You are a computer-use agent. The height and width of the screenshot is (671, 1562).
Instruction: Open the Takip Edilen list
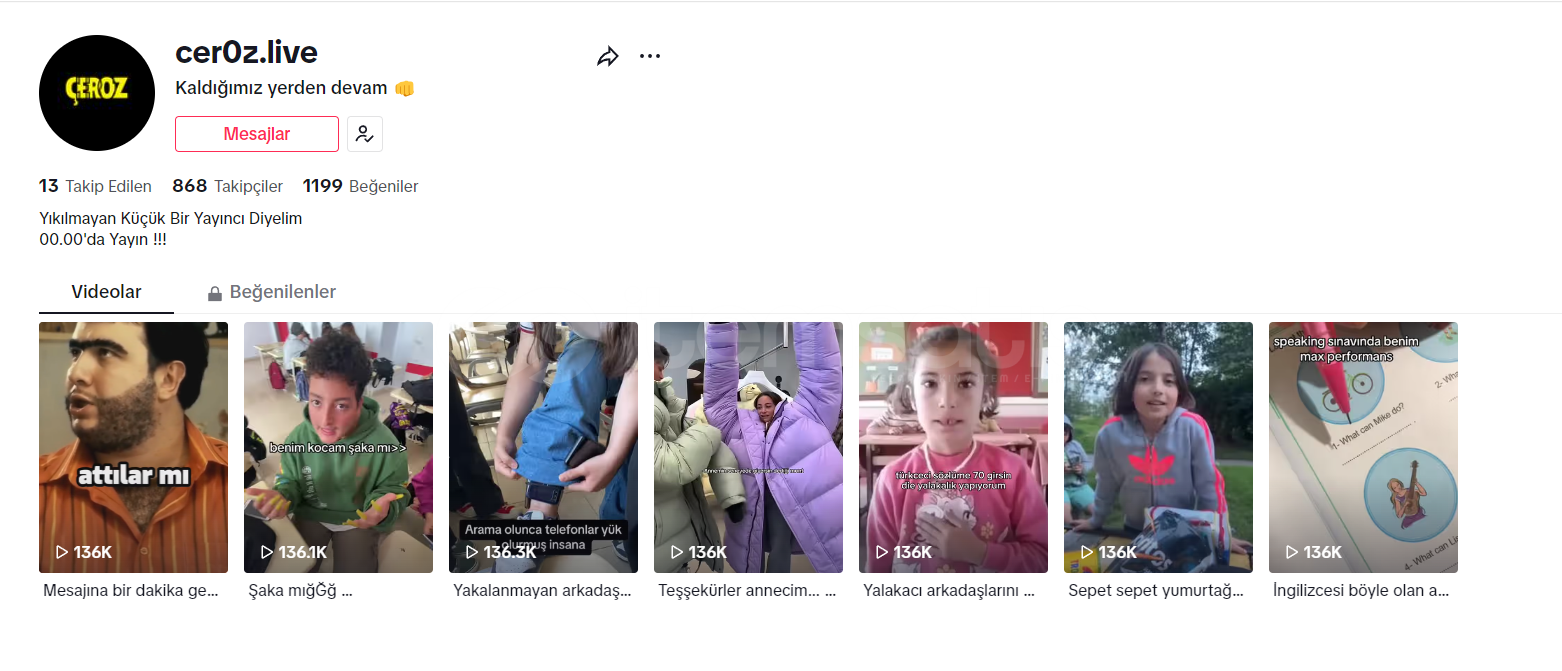click(95, 186)
